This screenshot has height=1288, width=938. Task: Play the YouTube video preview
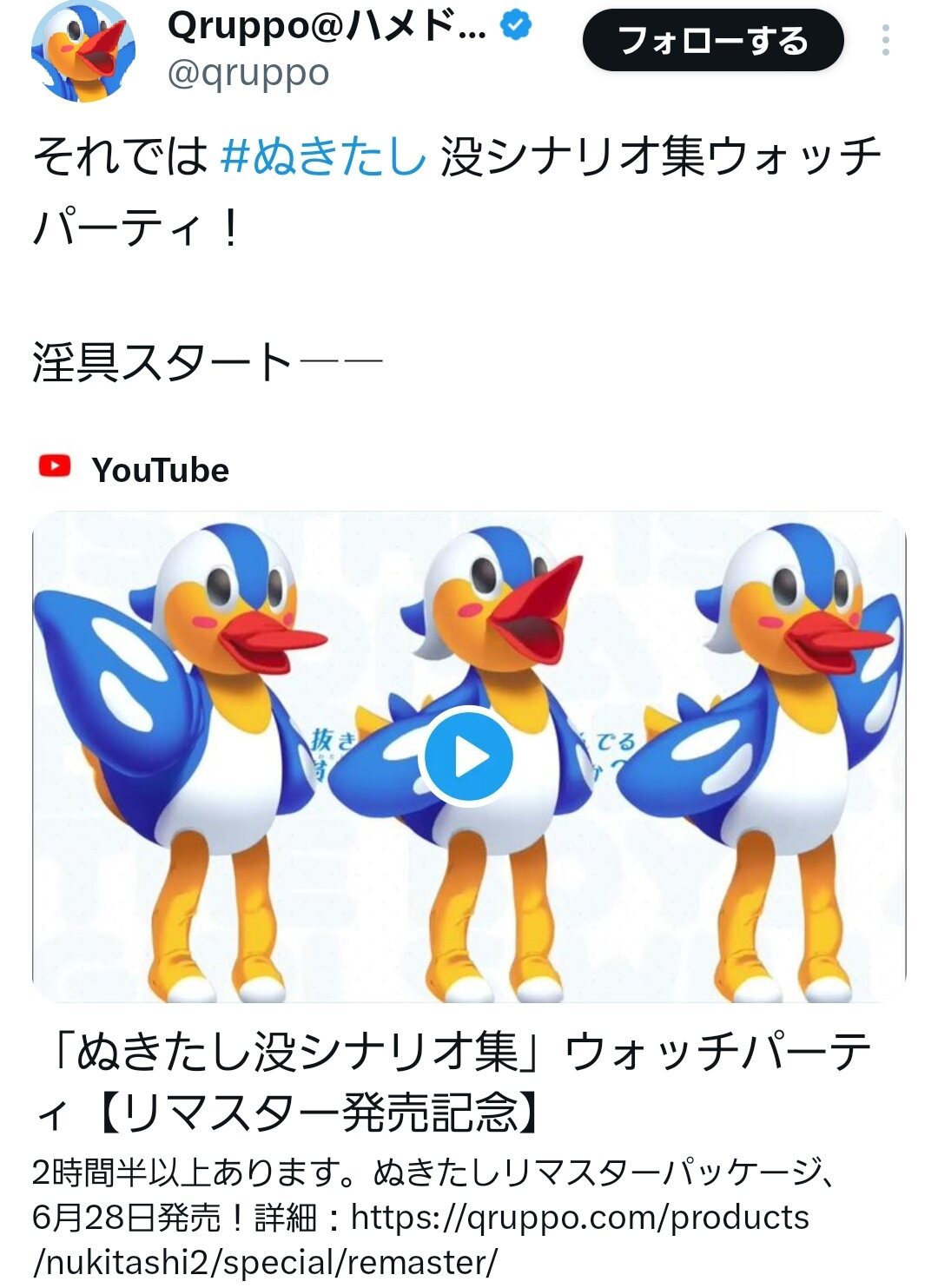(468, 756)
